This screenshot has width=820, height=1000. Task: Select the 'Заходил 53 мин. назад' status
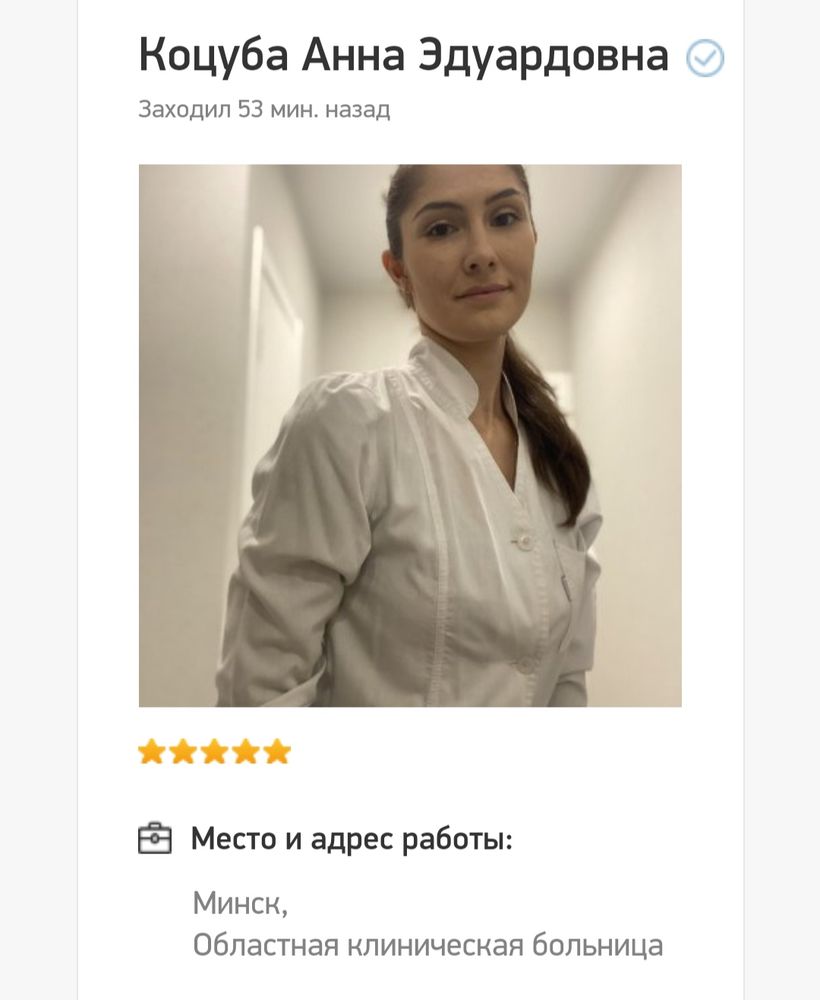point(266,109)
